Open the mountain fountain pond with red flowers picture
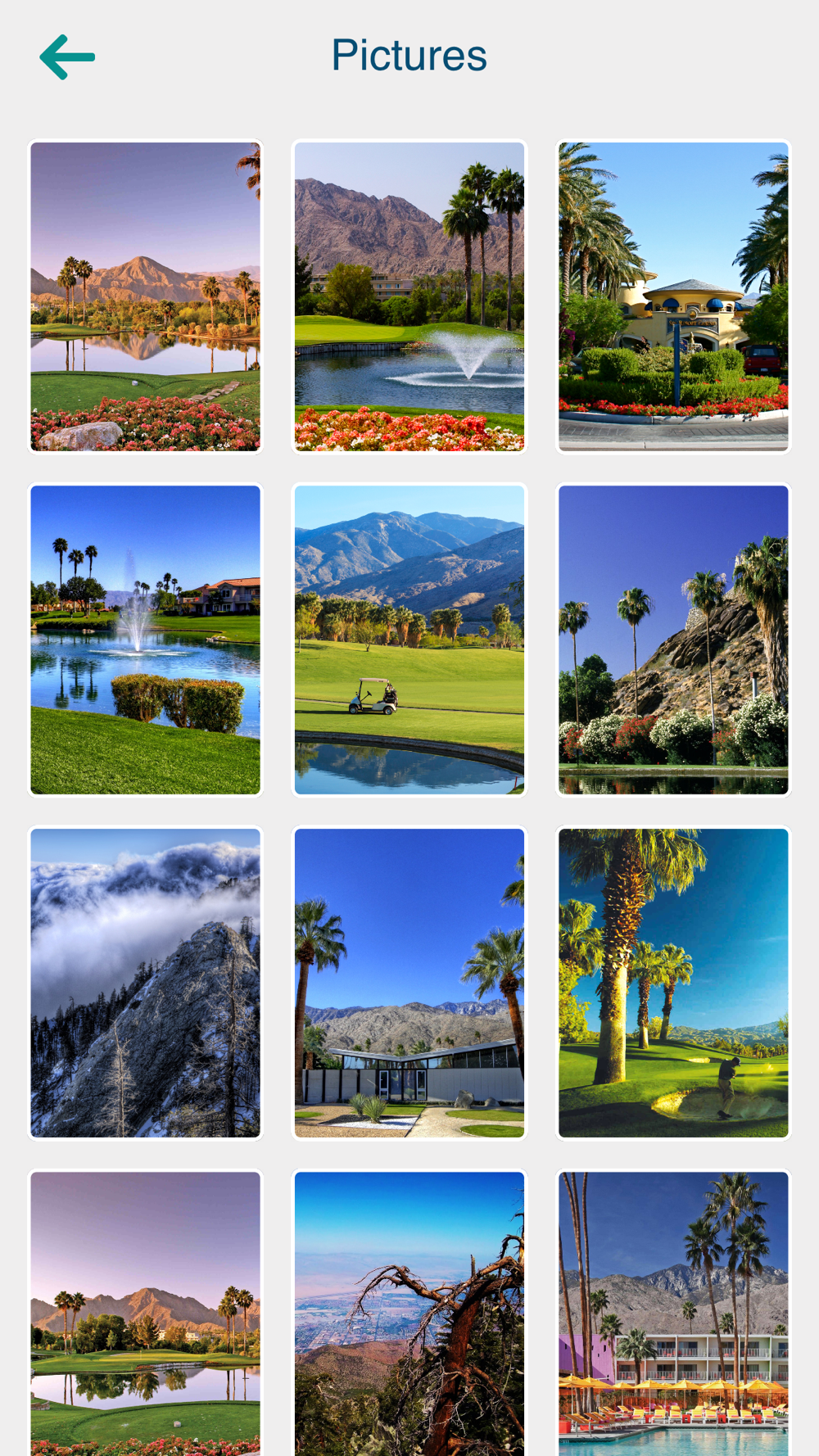 (409, 296)
